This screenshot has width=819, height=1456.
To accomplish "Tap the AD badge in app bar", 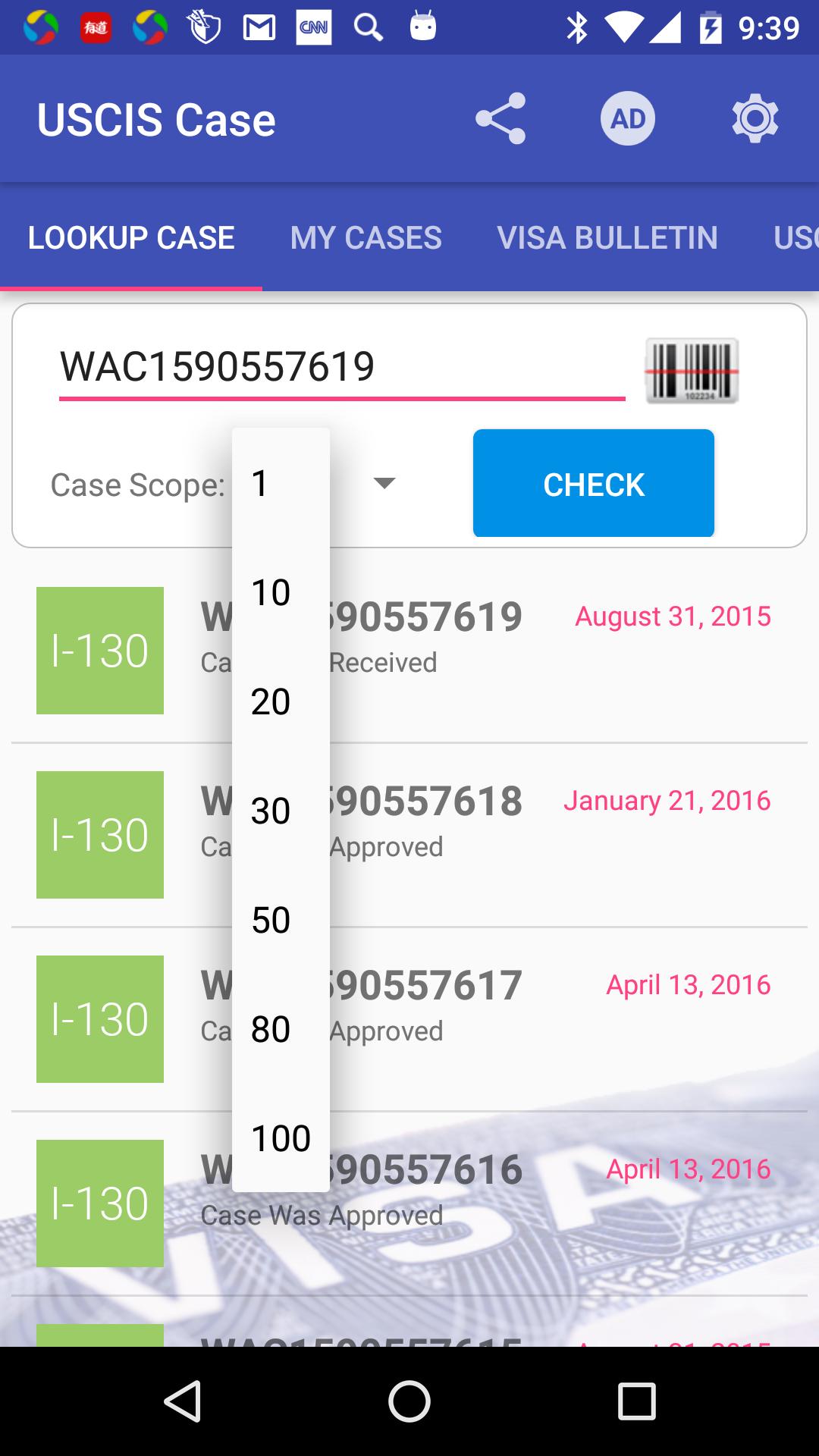I will [x=627, y=119].
